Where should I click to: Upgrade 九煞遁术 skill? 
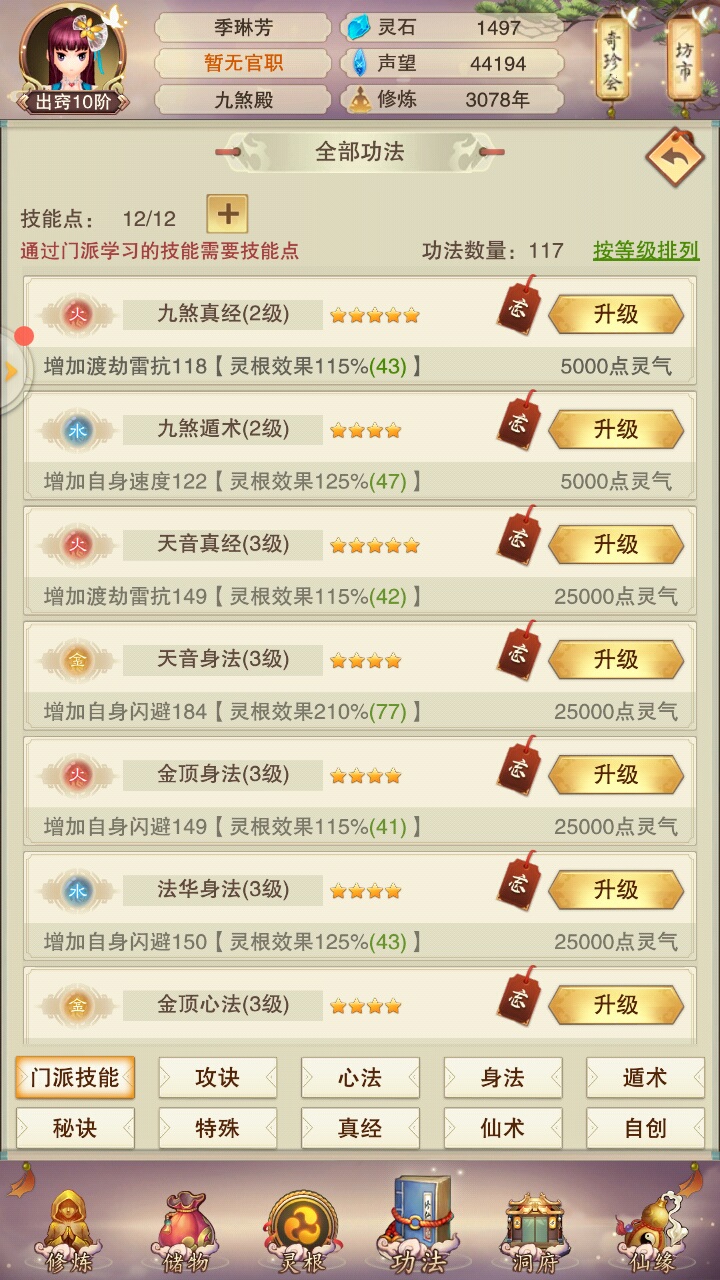[616, 430]
